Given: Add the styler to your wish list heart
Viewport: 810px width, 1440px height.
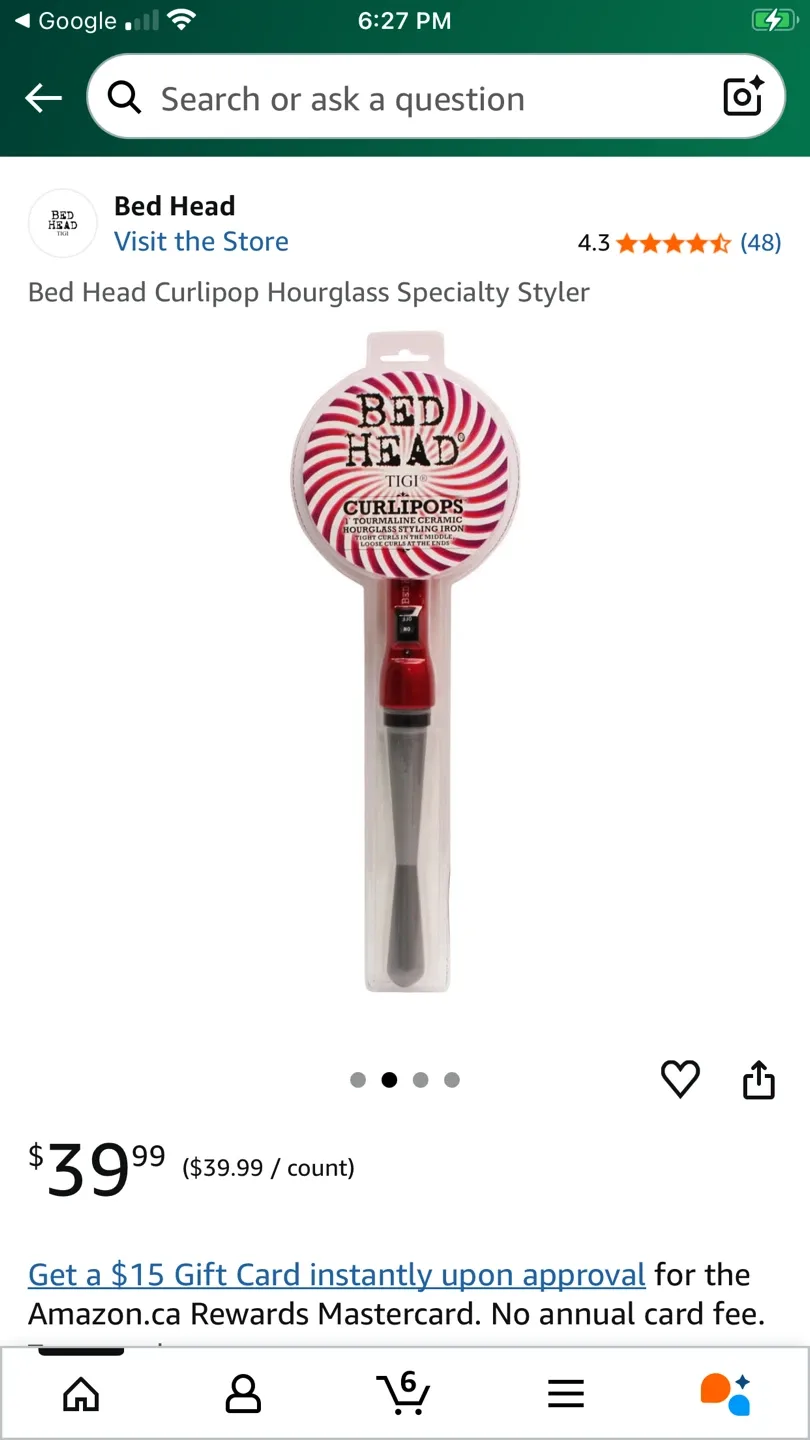Looking at the screenshot, I should pos(680,1079).
